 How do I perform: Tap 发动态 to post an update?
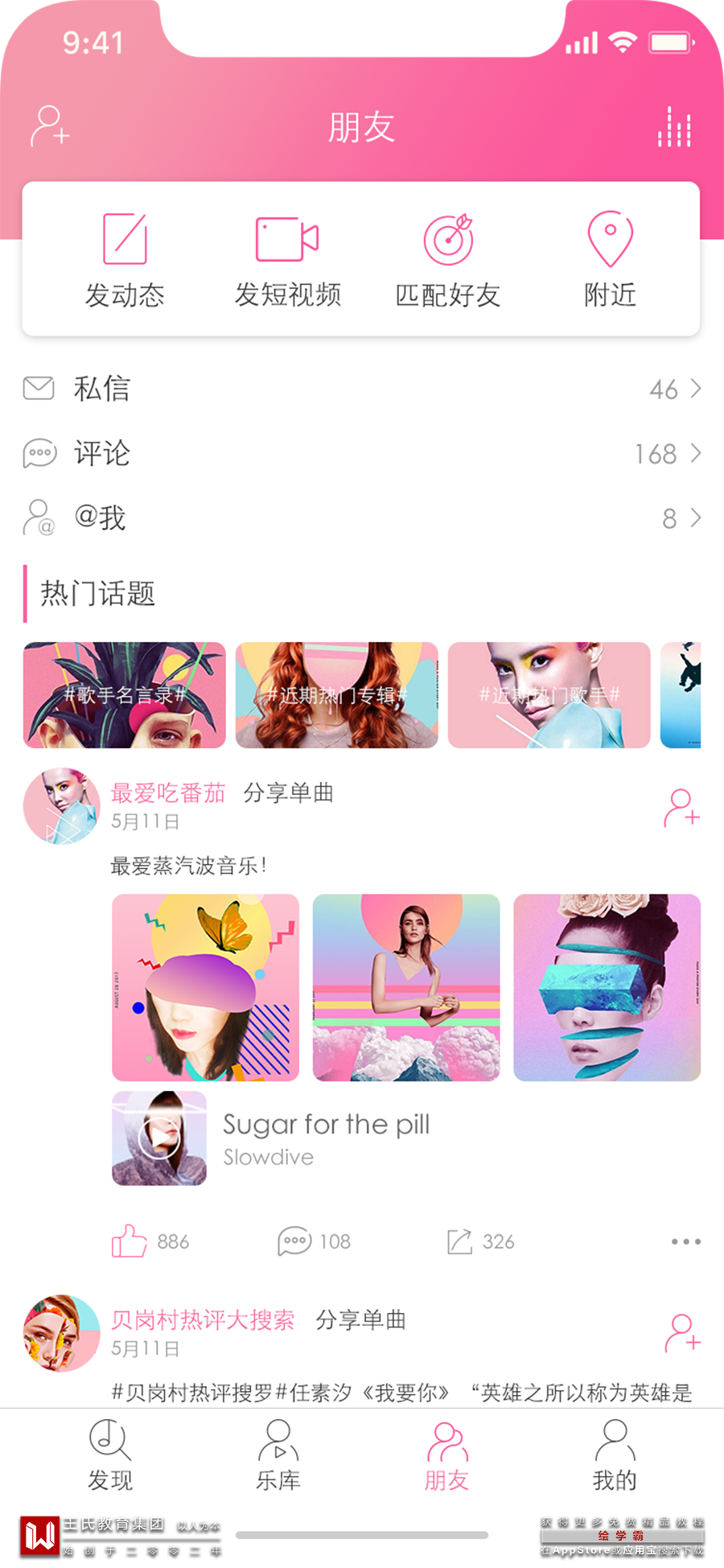[125, 261]
